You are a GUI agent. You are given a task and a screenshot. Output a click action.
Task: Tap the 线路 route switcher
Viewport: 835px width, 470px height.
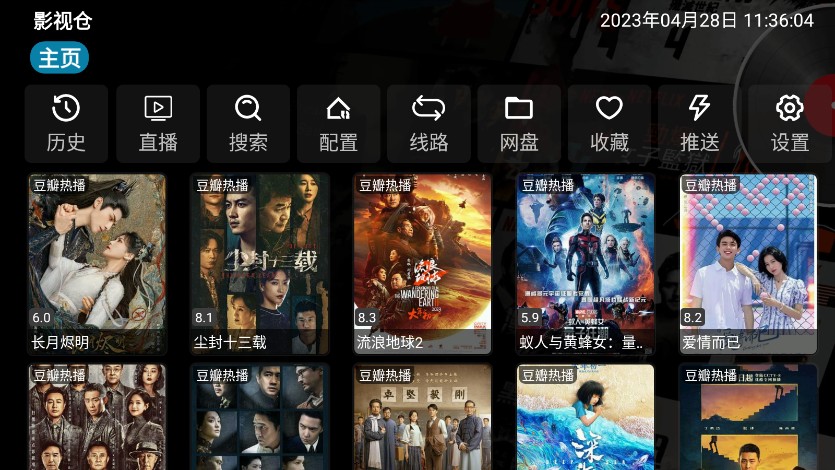pos(428,123)
